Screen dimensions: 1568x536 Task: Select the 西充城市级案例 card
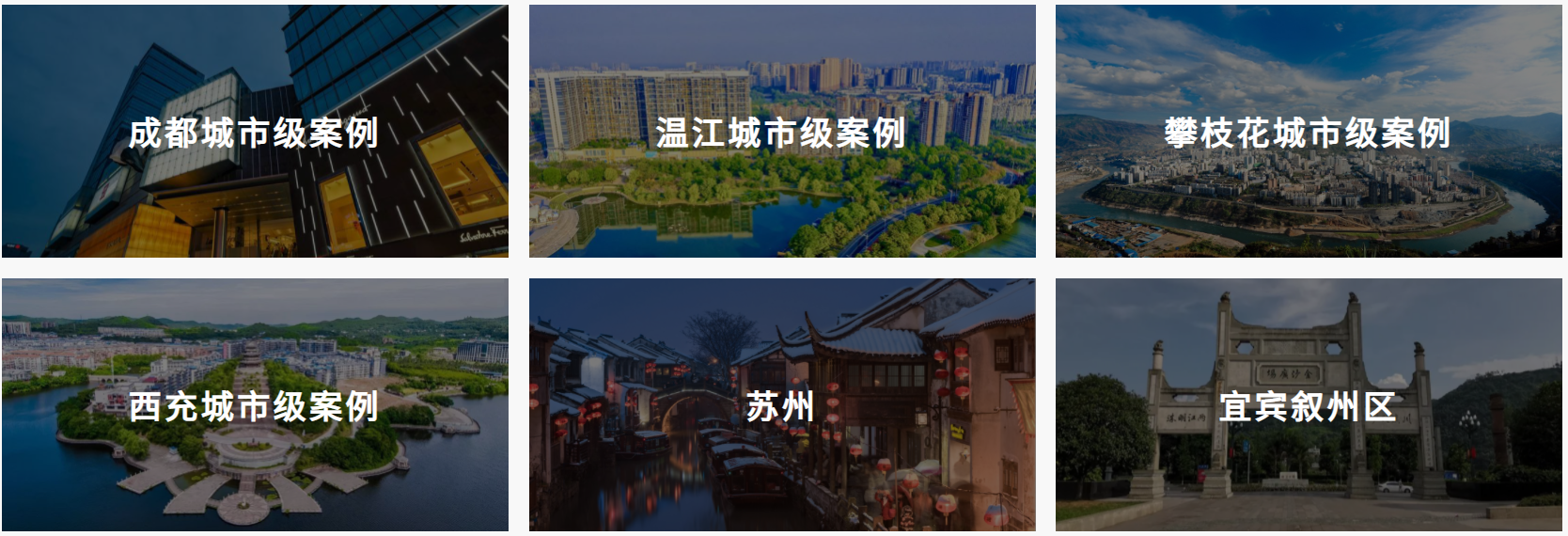(255, 405)
